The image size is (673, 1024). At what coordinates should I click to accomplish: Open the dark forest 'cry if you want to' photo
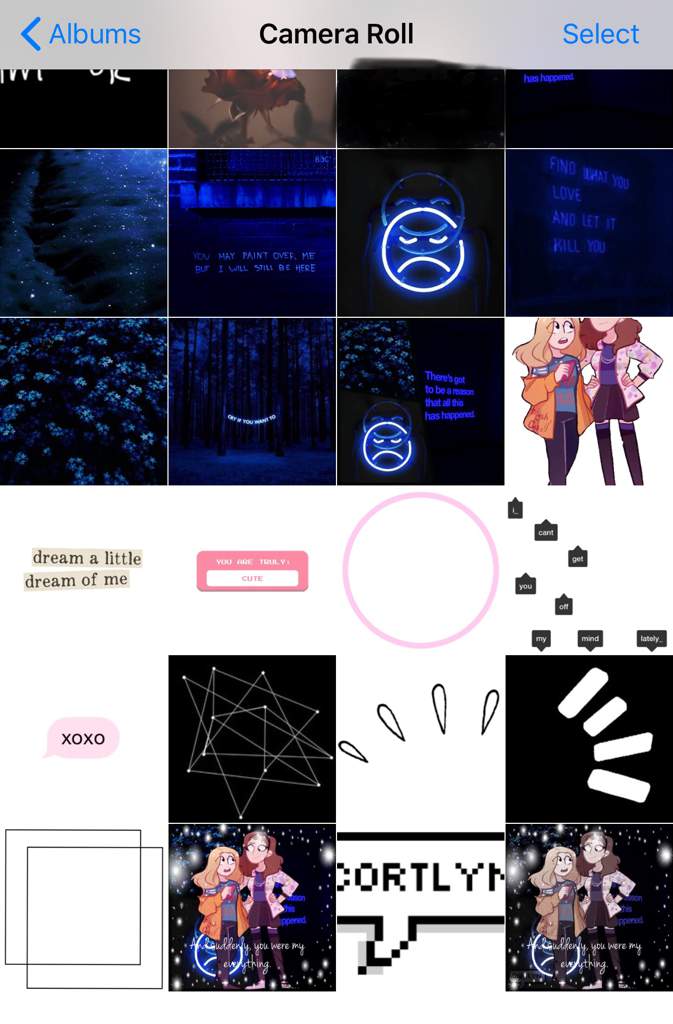tap(252, 401)
